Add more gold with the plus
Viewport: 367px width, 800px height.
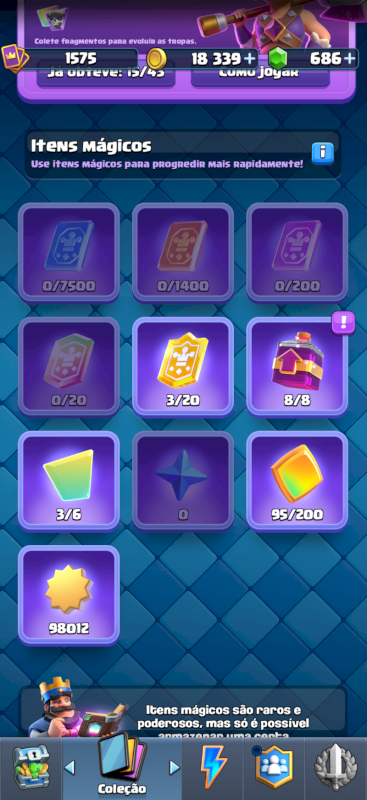coord(249,59)
